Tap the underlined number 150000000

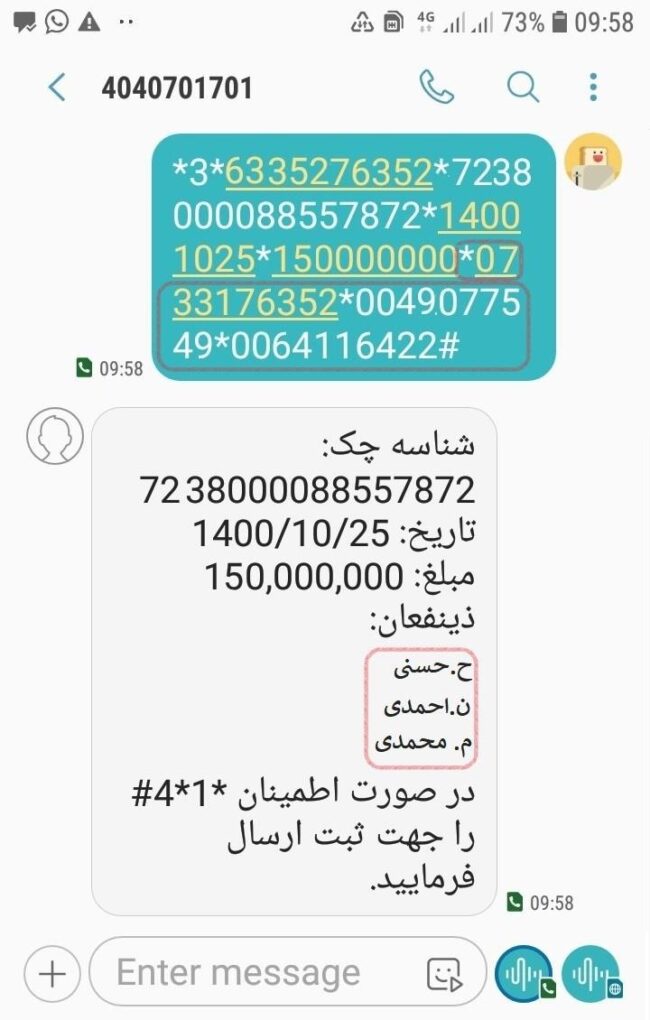tap(364, 259)
